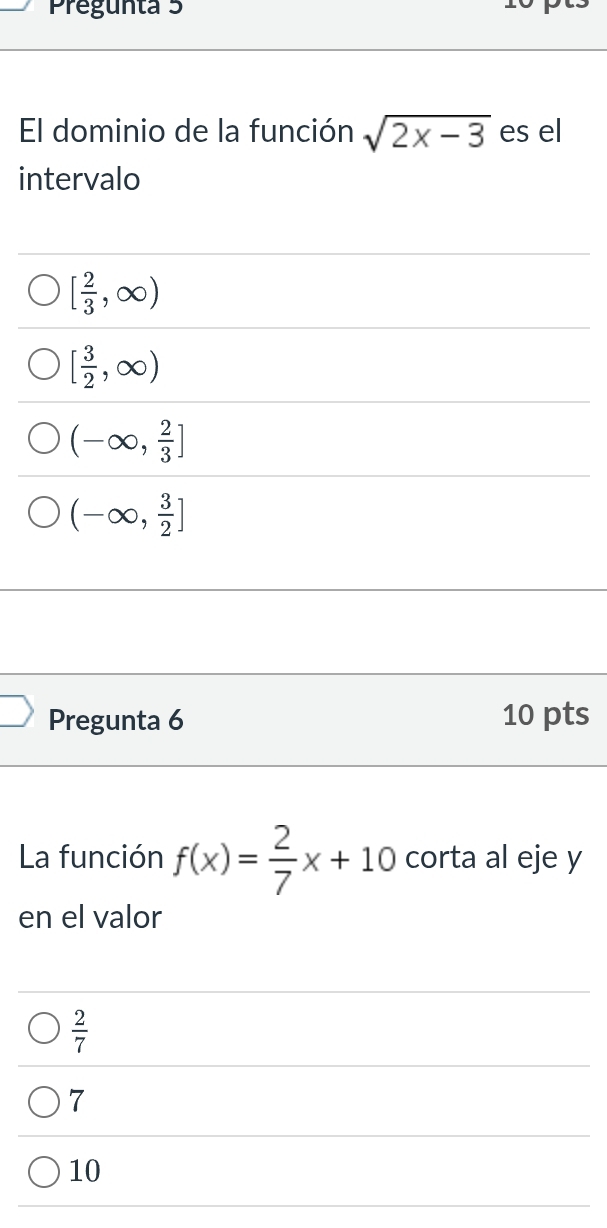Viewport: 607px width, 1228px height.
Task: Mark the interval (−∞, 2/3] as answer
Action: pyautogui.click(x=44, y=440)
